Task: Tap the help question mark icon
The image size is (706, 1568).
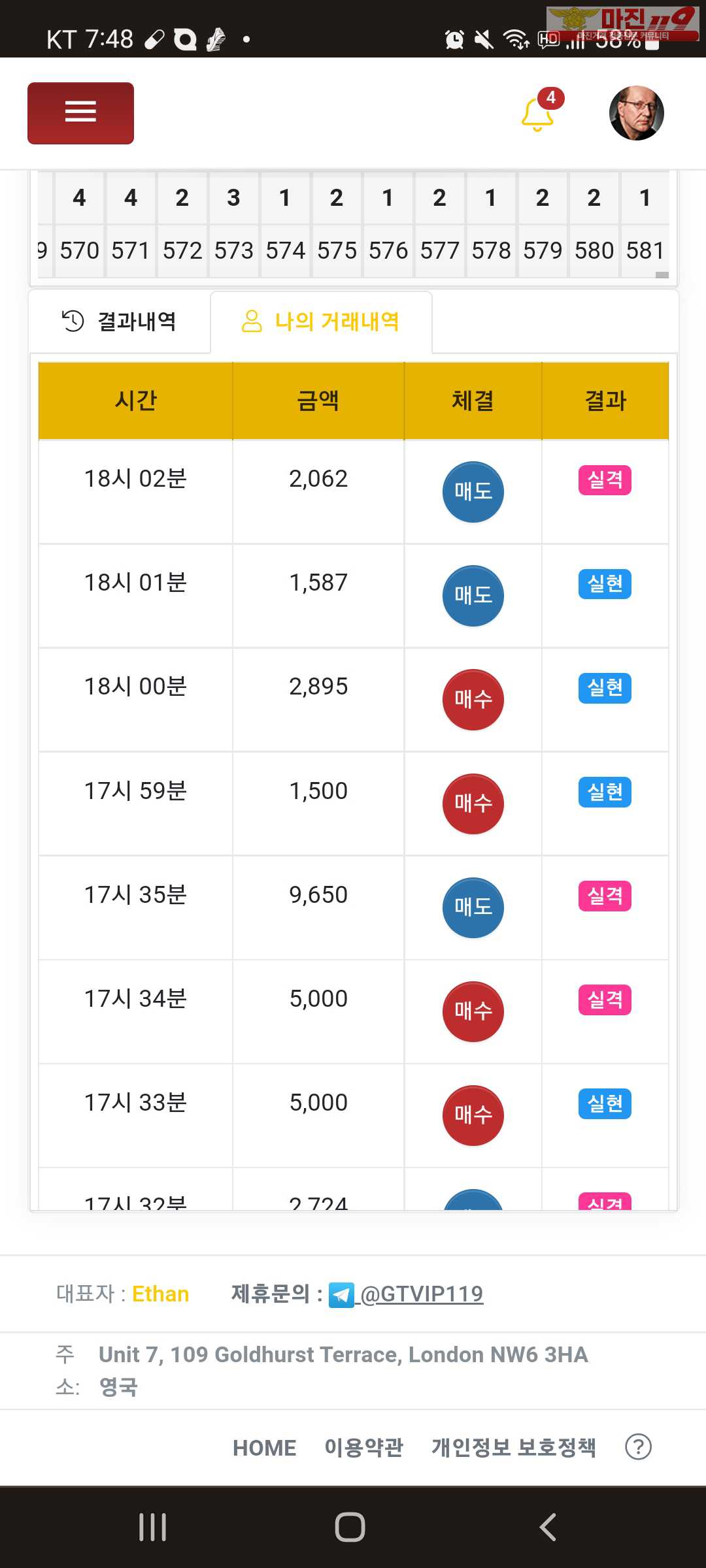Action: (x=638, y=1447)
